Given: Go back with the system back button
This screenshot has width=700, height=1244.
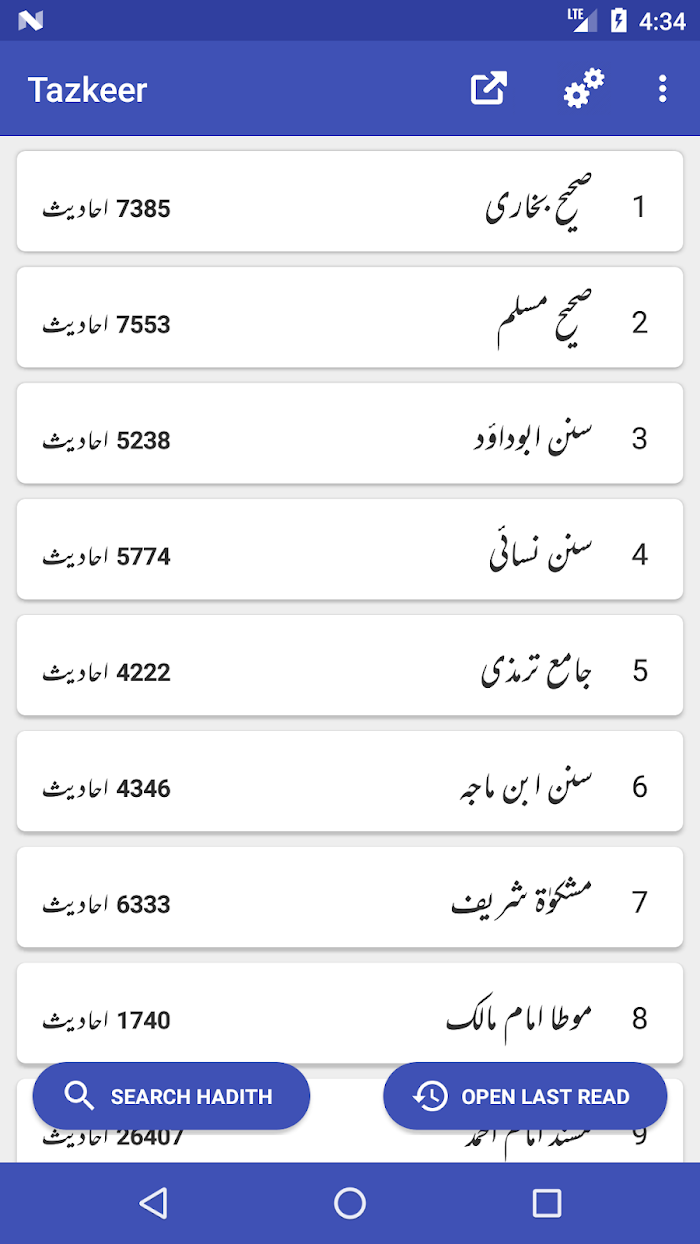Looking at the screenshot, I should click(x=153, y=1203).
